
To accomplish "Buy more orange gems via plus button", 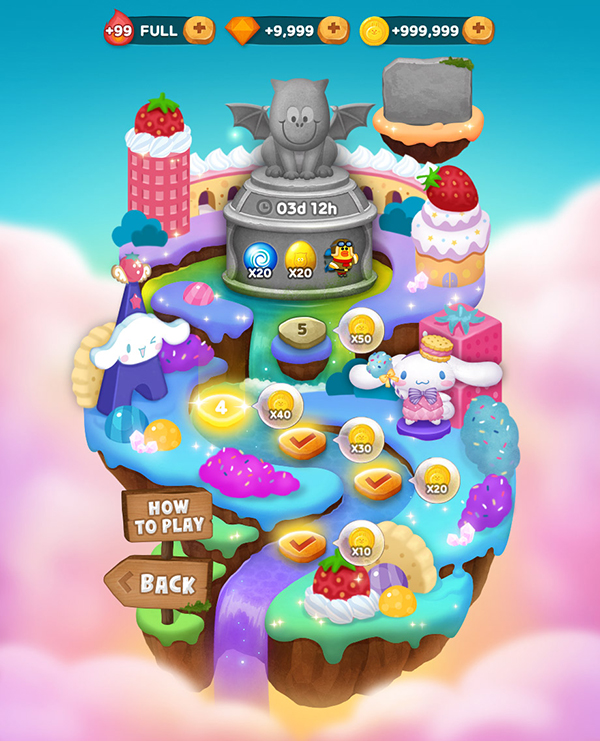I will pyautogui.click(x=333, y=30).
